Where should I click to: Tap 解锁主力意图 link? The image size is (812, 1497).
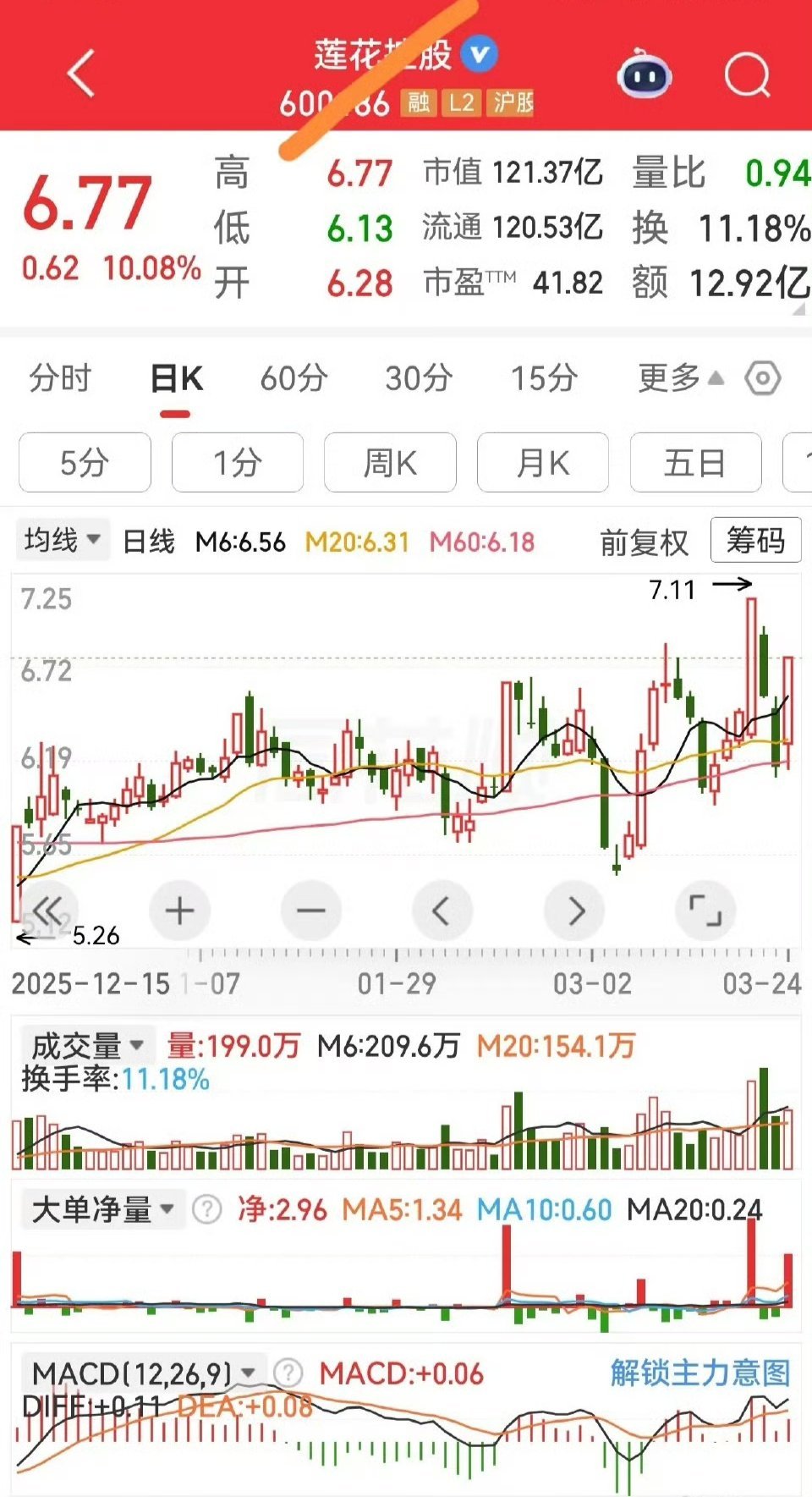click(700, 1373)
